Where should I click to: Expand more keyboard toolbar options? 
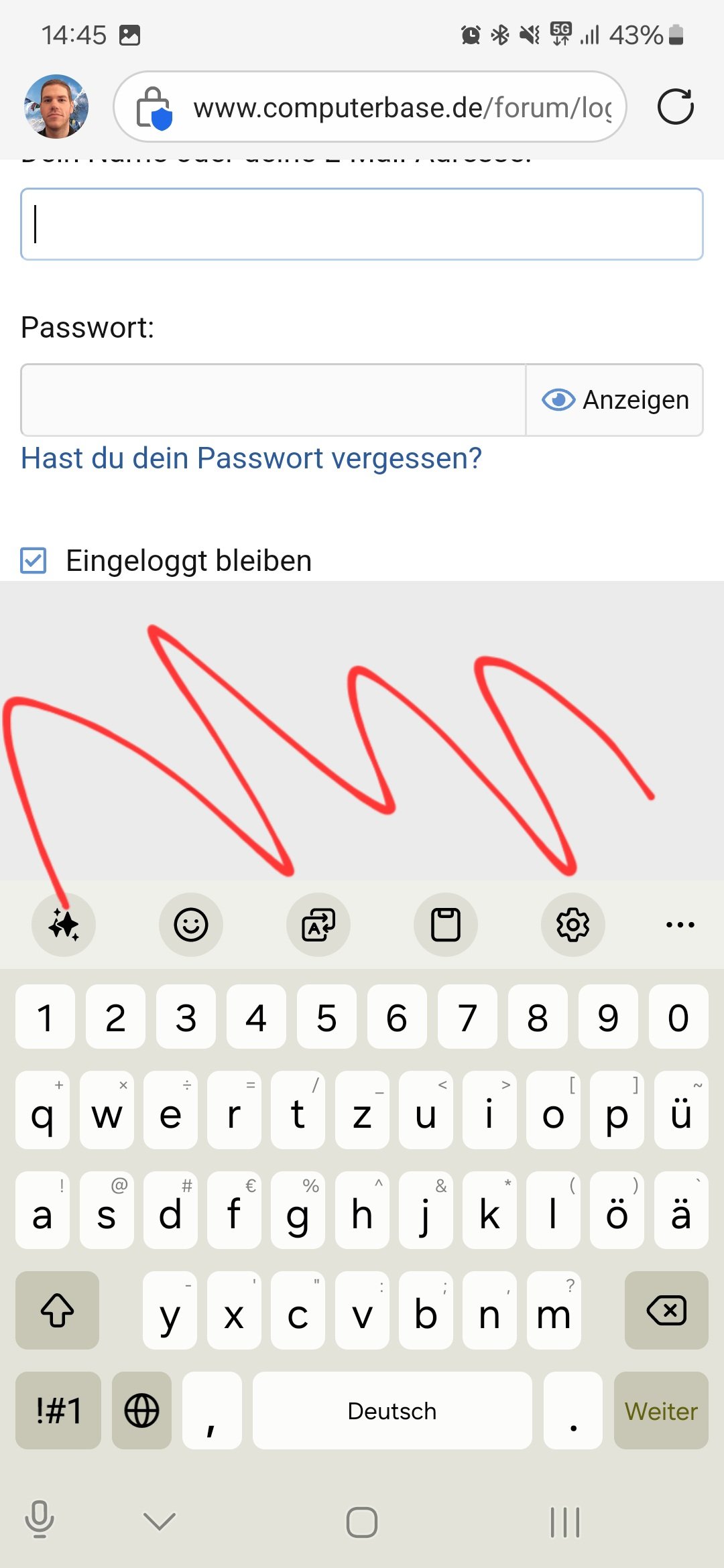(x=680, y=925)
